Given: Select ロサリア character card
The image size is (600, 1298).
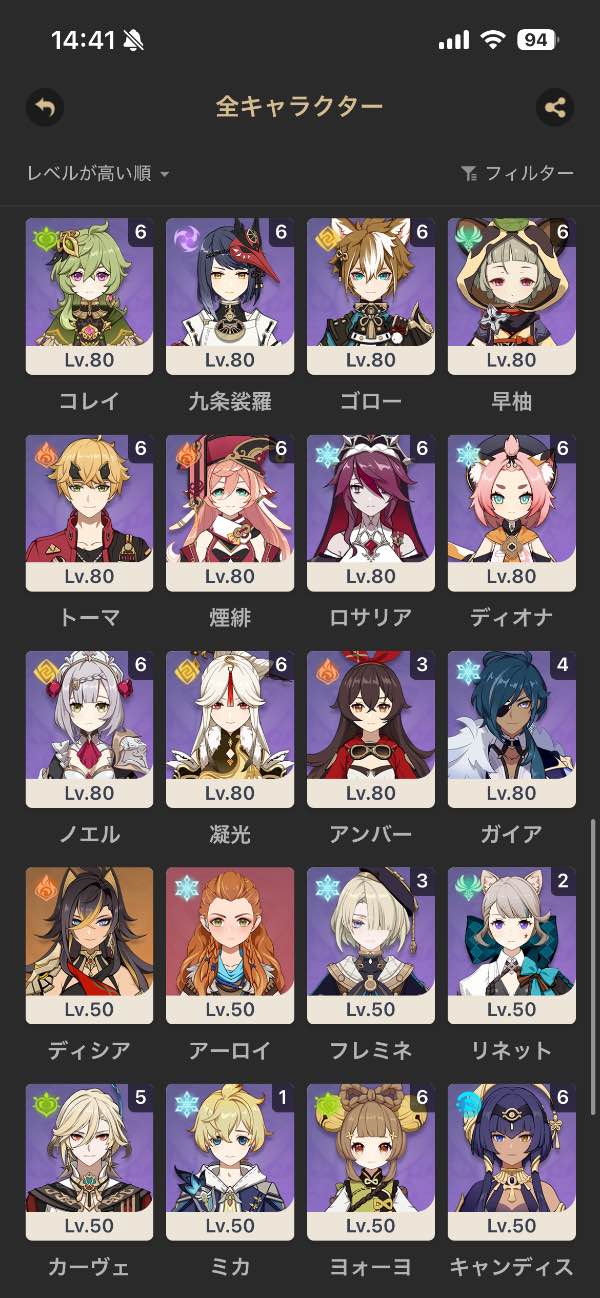Looking at the screenshot, I should (371, 513).
